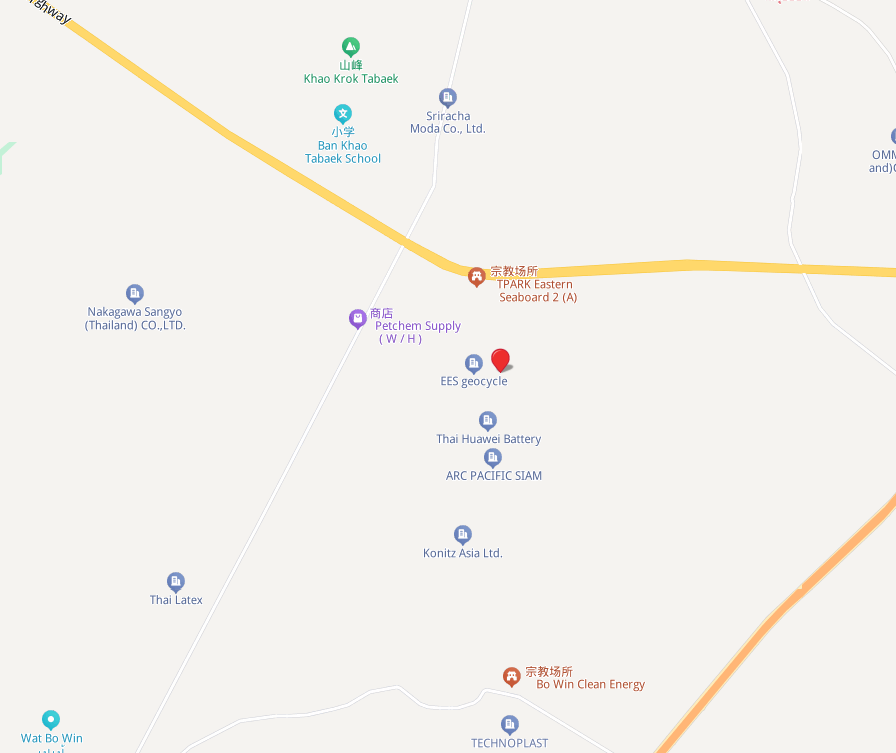The height and width of the screenshot is (753, 896).
Task: Select Konitz Asia Ltd. on the map
Action: coord(462,535)
